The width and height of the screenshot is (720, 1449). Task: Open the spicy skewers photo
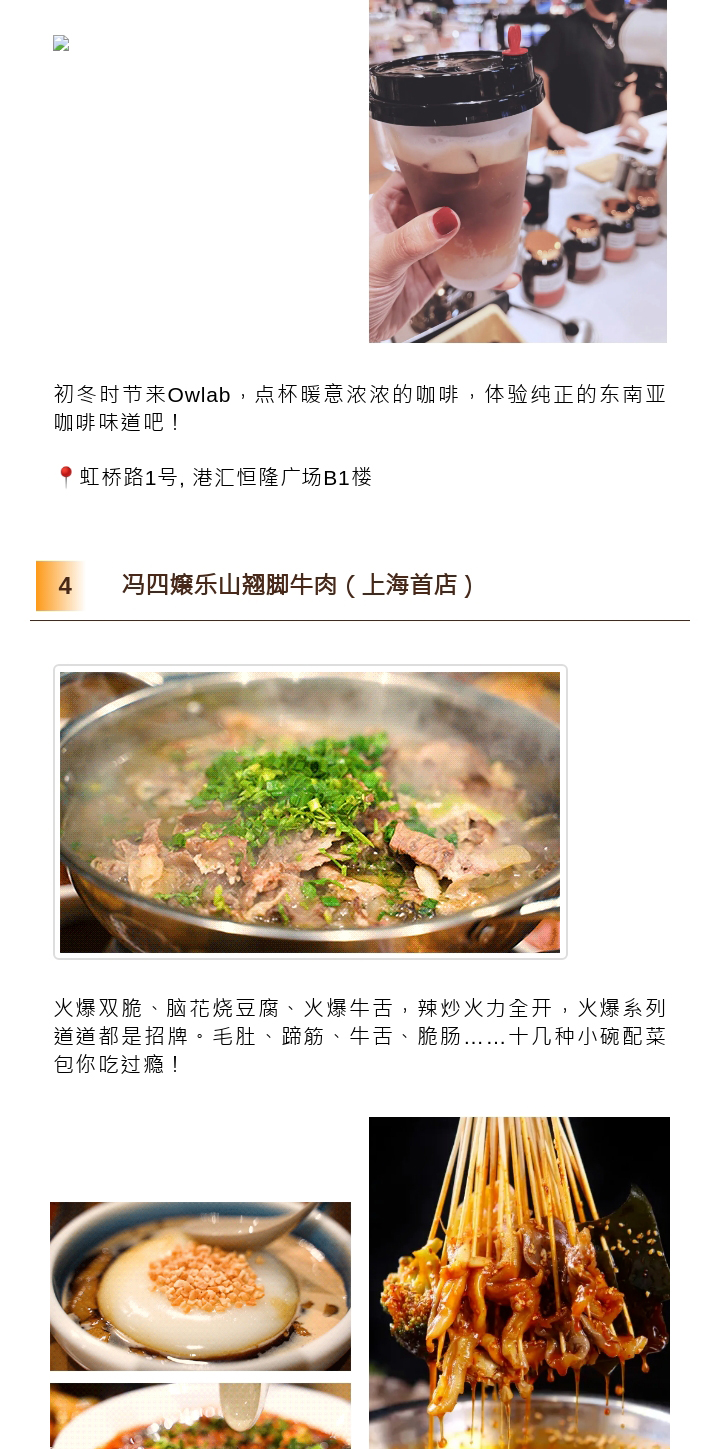point(519,1282)
